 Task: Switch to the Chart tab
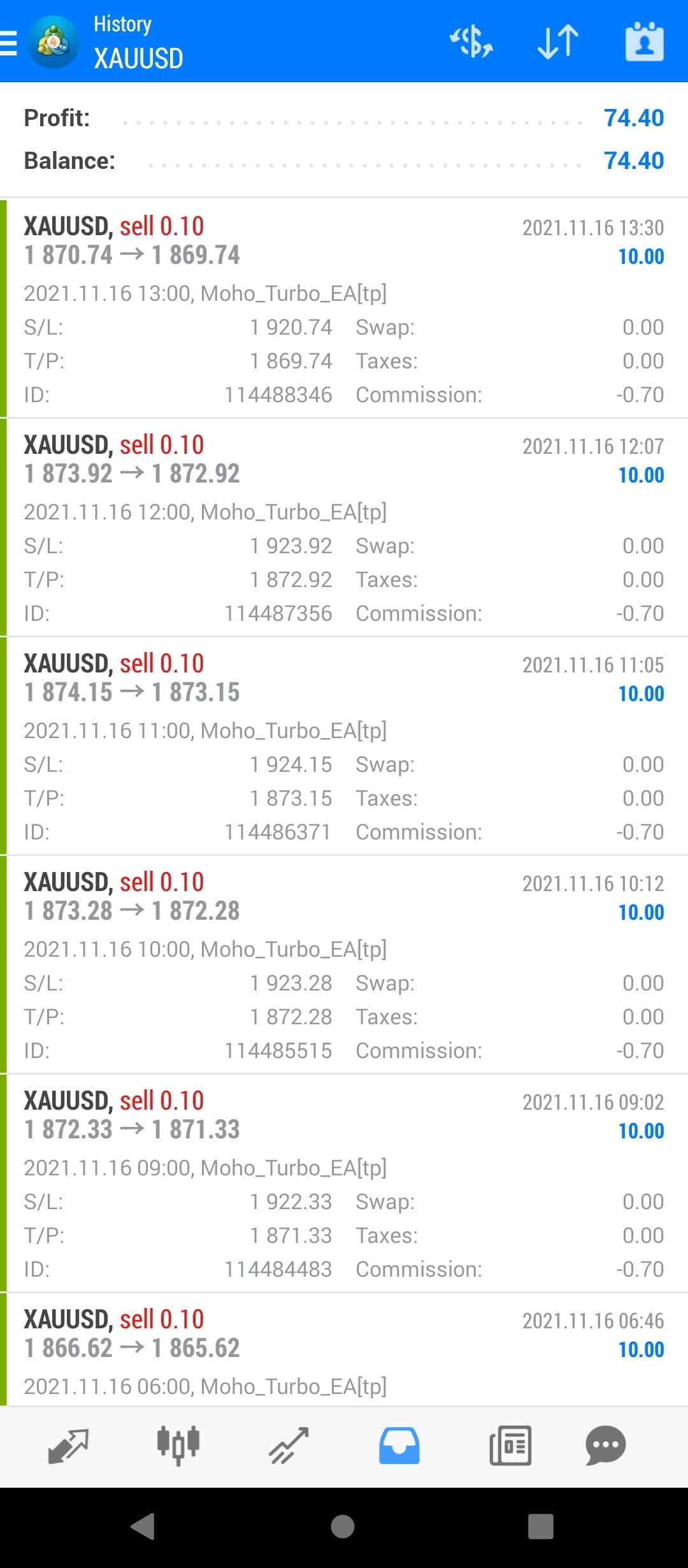click(x=178, y=1447)
